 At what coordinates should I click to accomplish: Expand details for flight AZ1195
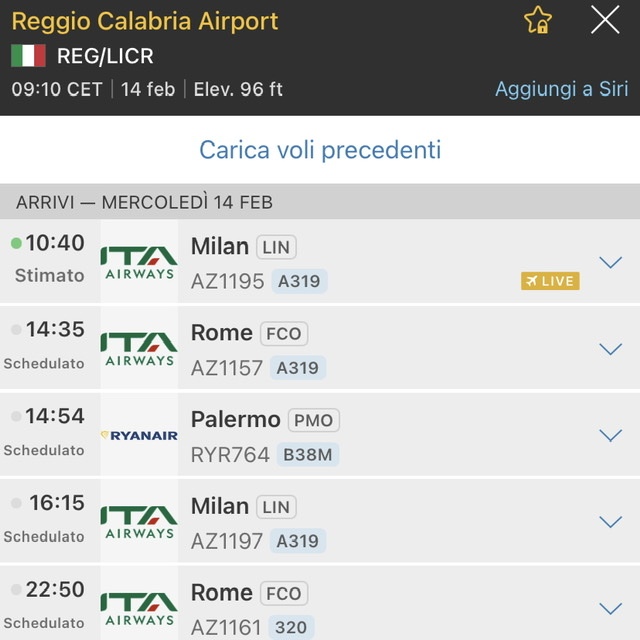tap(610, 262)
